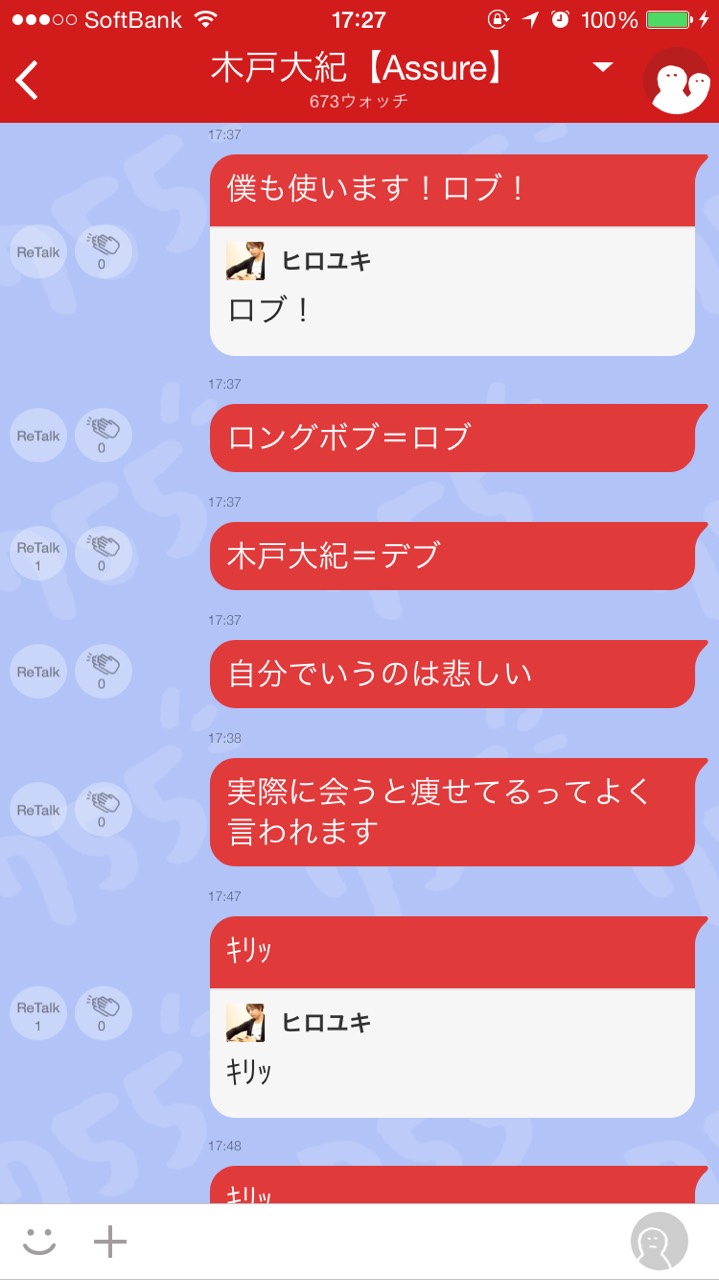
Task: Clap for the message 自分でいうのは悲しい
Action: [x=102, y=672]
